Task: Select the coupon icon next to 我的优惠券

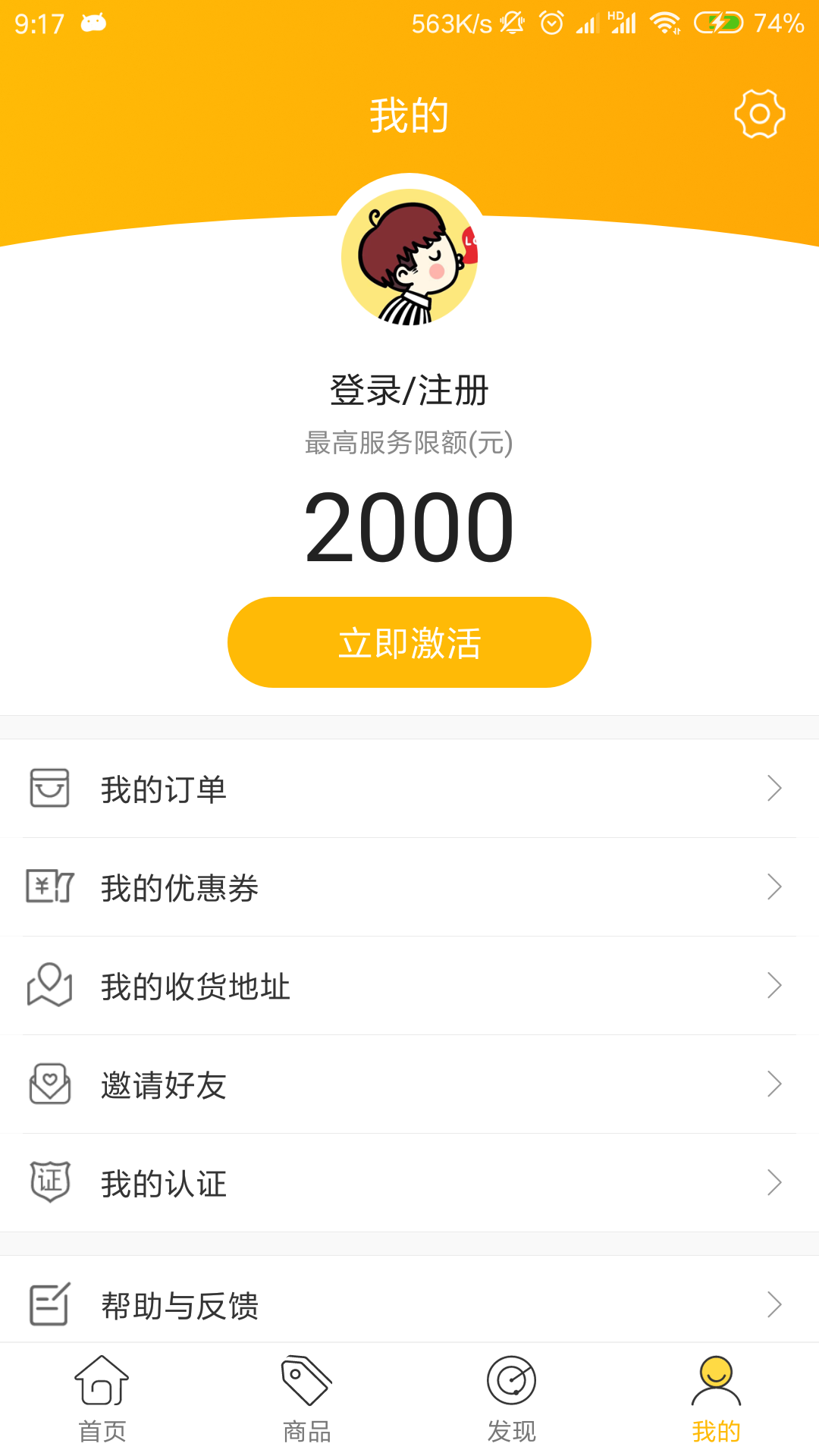Action: (49, 886)
